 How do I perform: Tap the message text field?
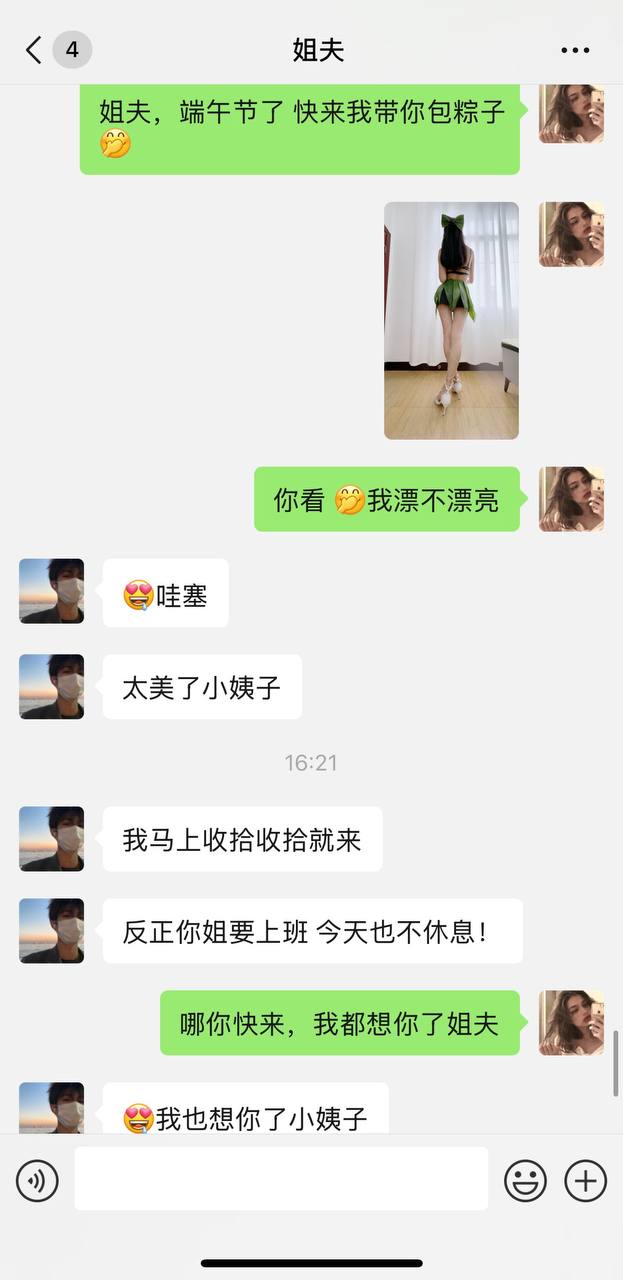pyautogui.click(x=281, y=1179)
